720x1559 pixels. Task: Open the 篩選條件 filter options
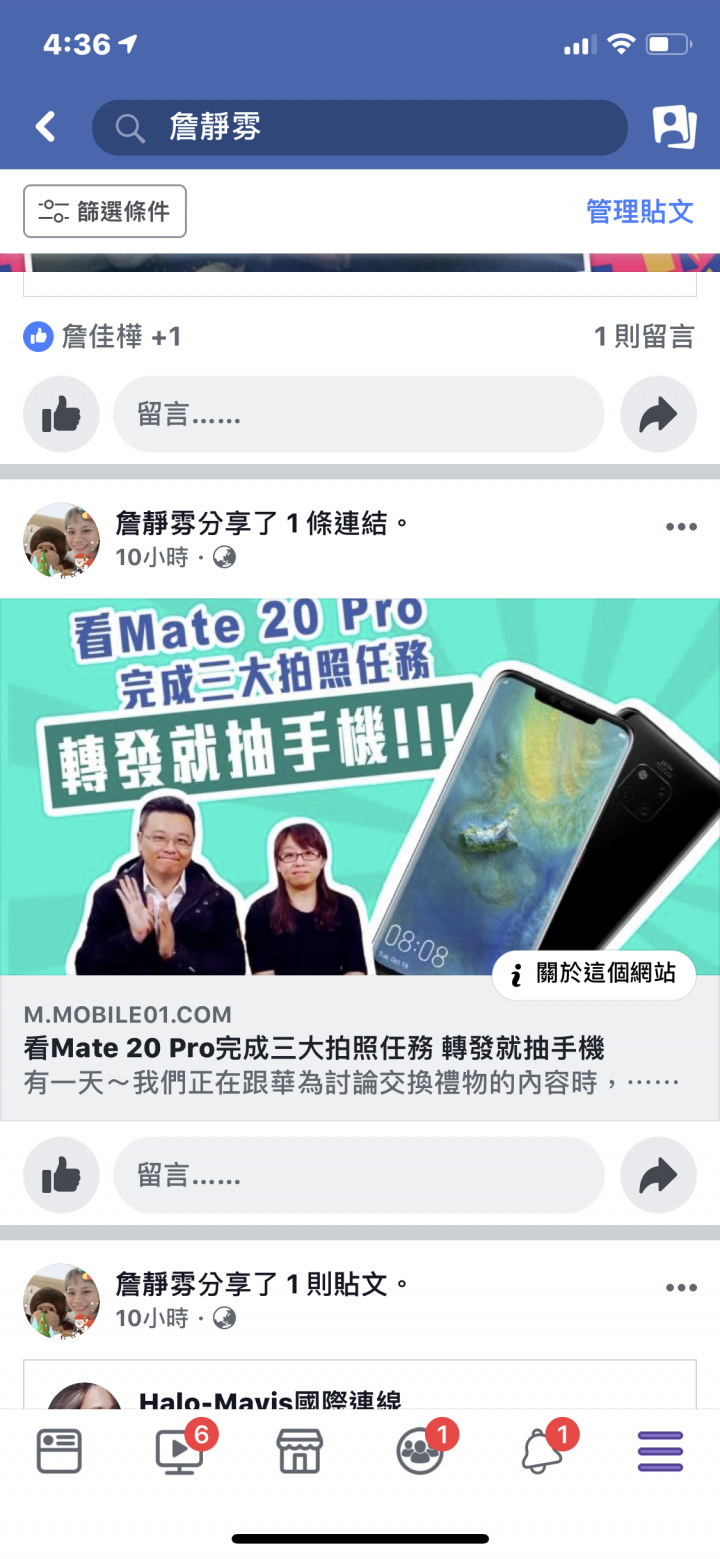coord(105,211)
